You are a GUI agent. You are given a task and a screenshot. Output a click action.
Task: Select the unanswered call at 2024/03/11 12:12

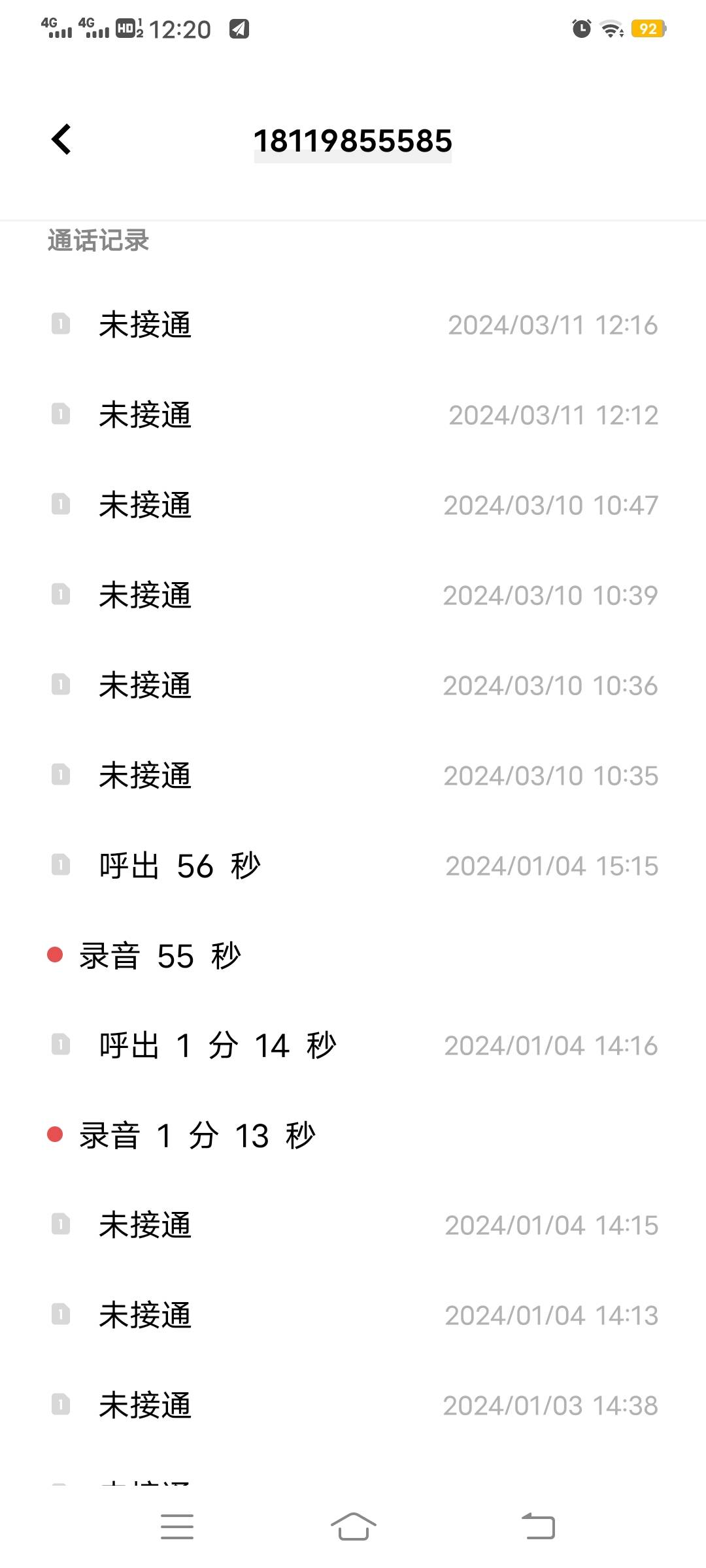tap(353, 415)
